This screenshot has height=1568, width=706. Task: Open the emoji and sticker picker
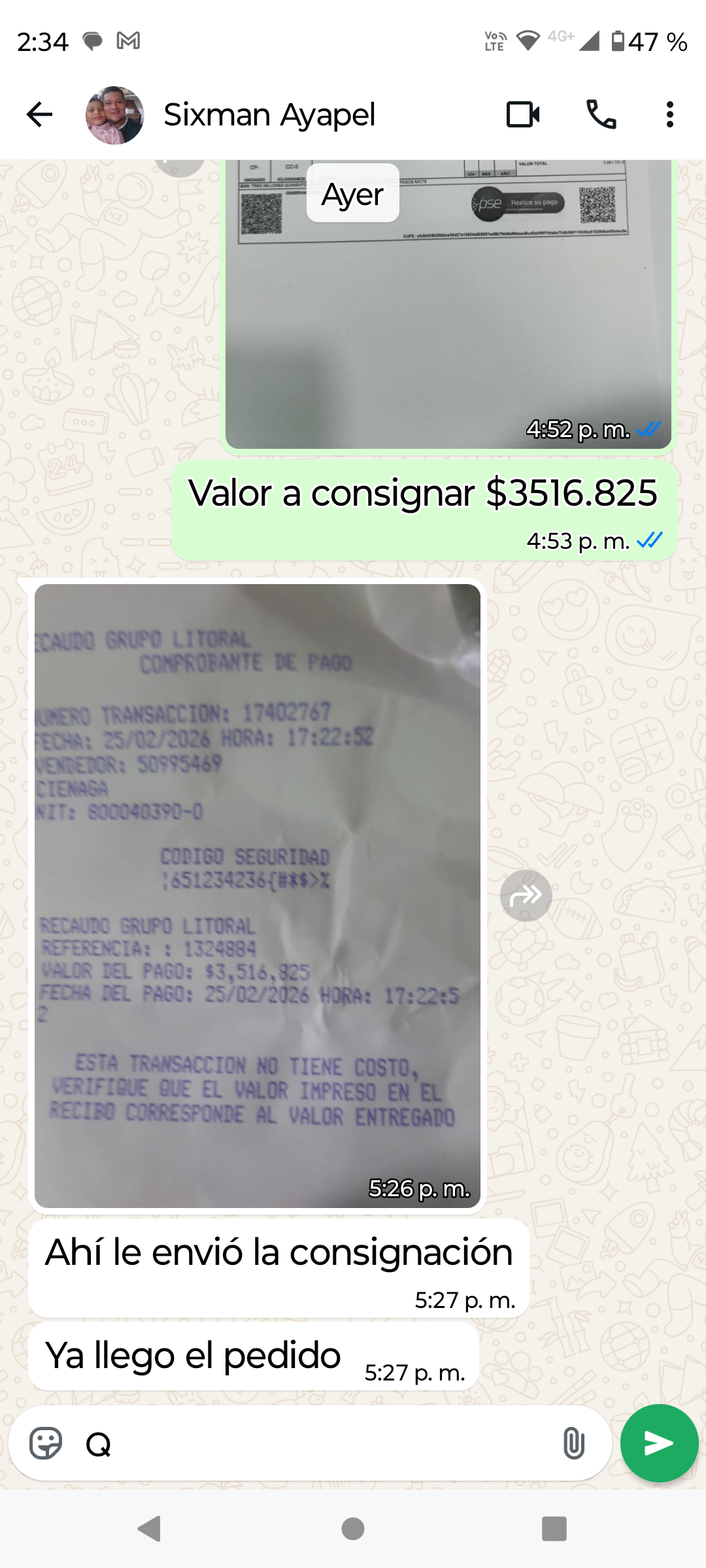click(46, 1443)
